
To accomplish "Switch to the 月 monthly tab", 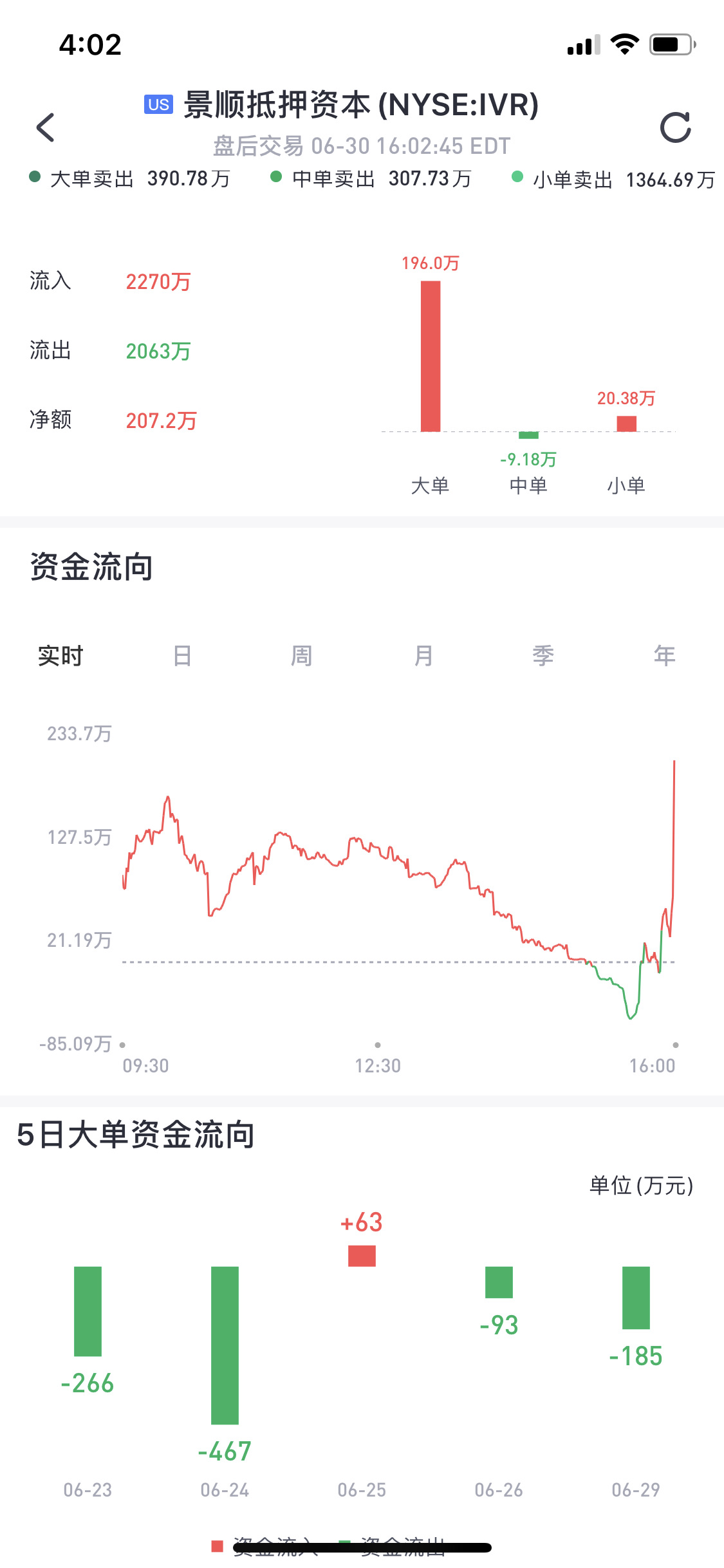I will click(423, 656).
